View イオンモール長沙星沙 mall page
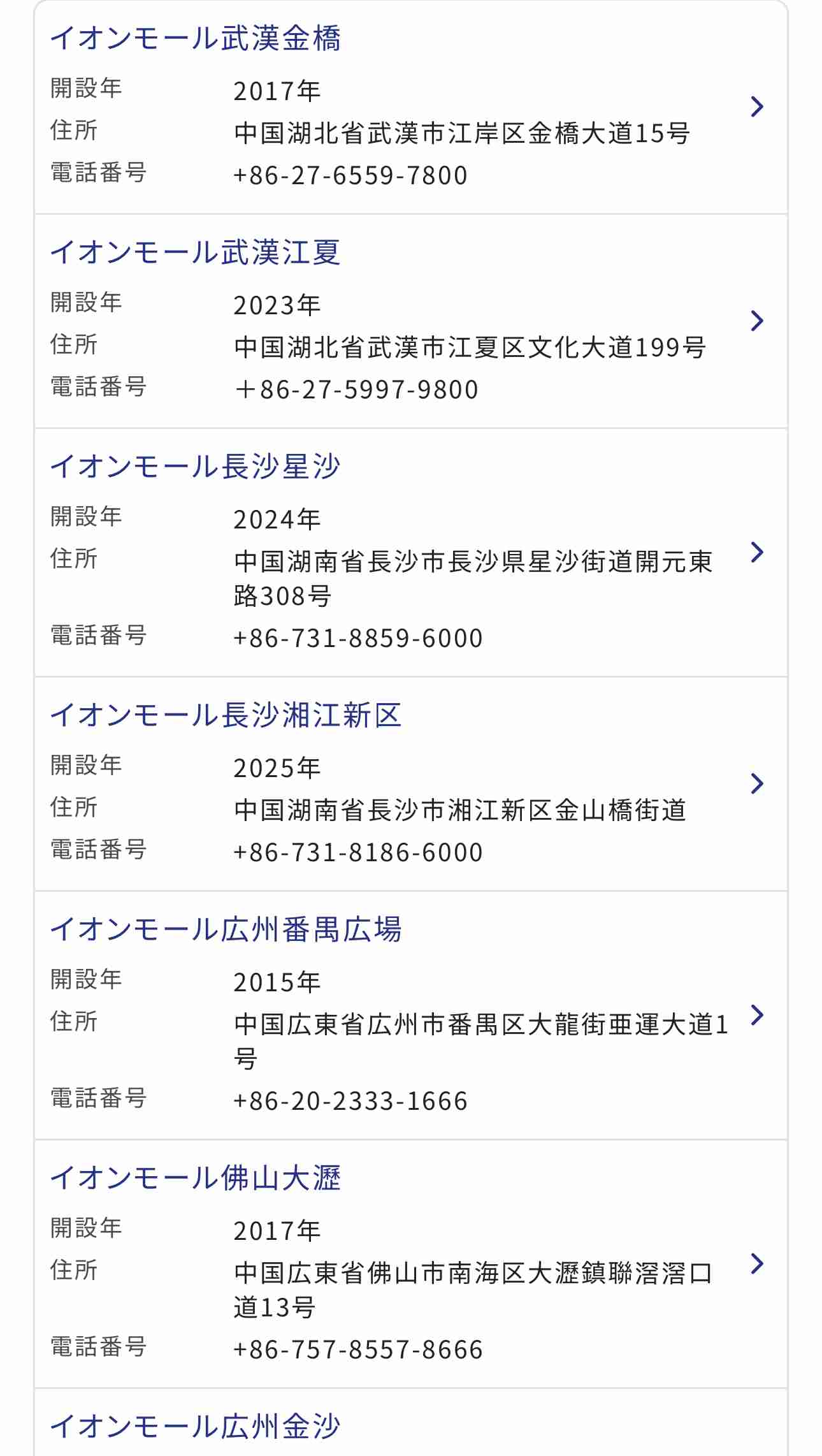Screen dimensions: 822x1456 point(195,467)
